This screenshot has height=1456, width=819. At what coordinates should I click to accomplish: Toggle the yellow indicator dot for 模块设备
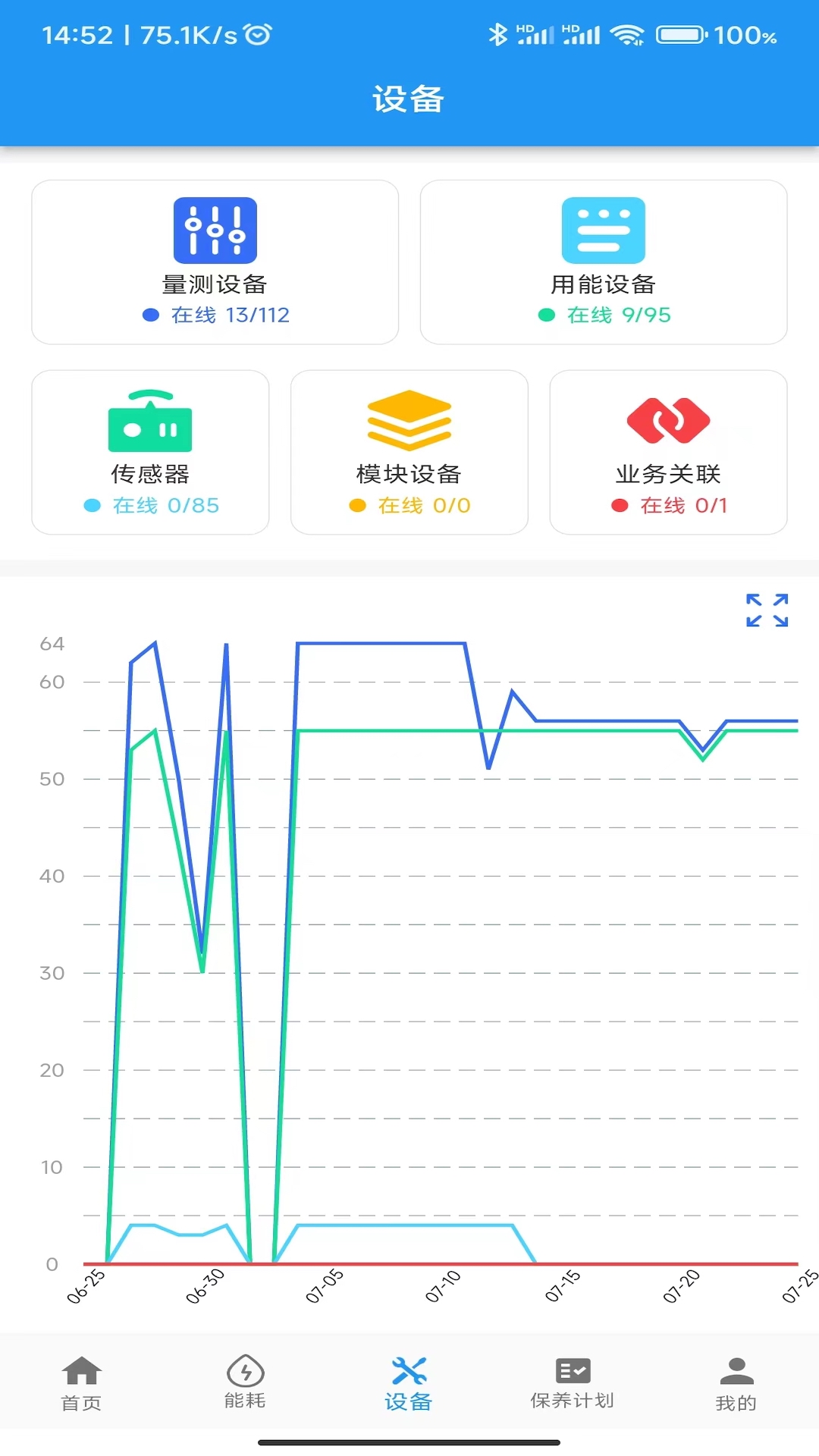356,504
